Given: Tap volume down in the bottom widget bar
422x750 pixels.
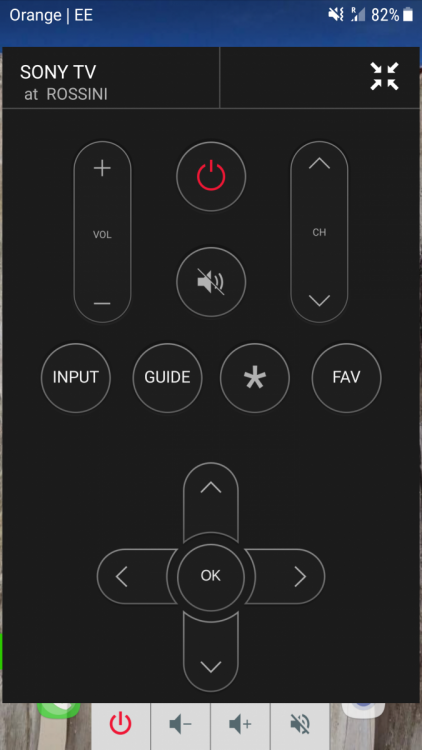Looking at the screenshot, I should click(x=180, y=724).
